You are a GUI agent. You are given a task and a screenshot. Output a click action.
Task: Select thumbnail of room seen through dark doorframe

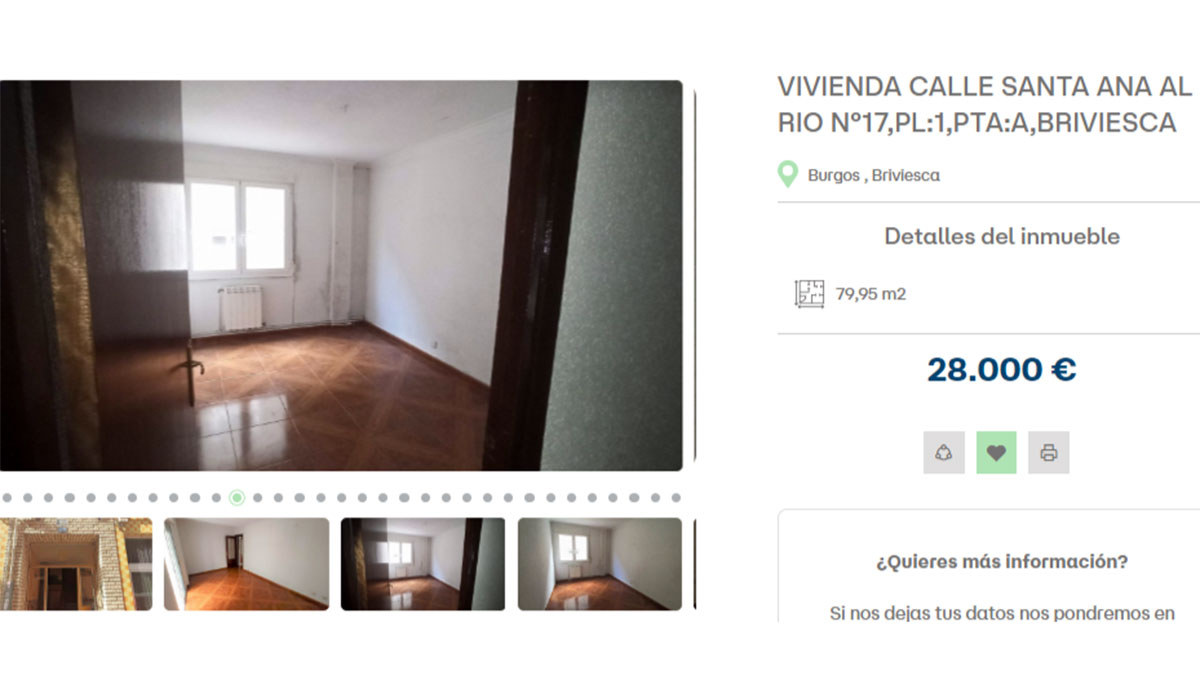pyautogui.click(x=422, y=564)
